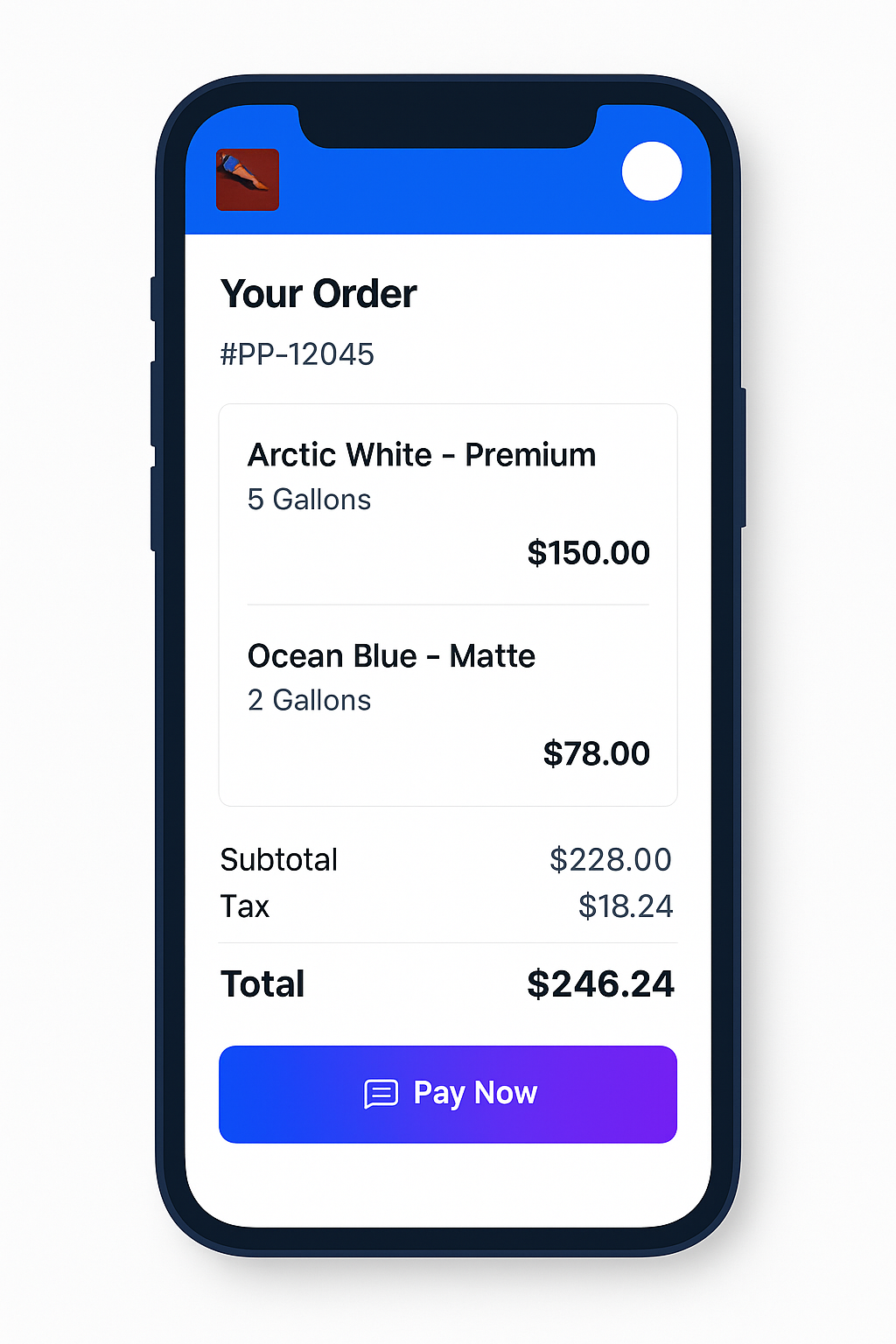Tap the Pay Now button
The image size is (896, 1344).
pos(448,1094)
